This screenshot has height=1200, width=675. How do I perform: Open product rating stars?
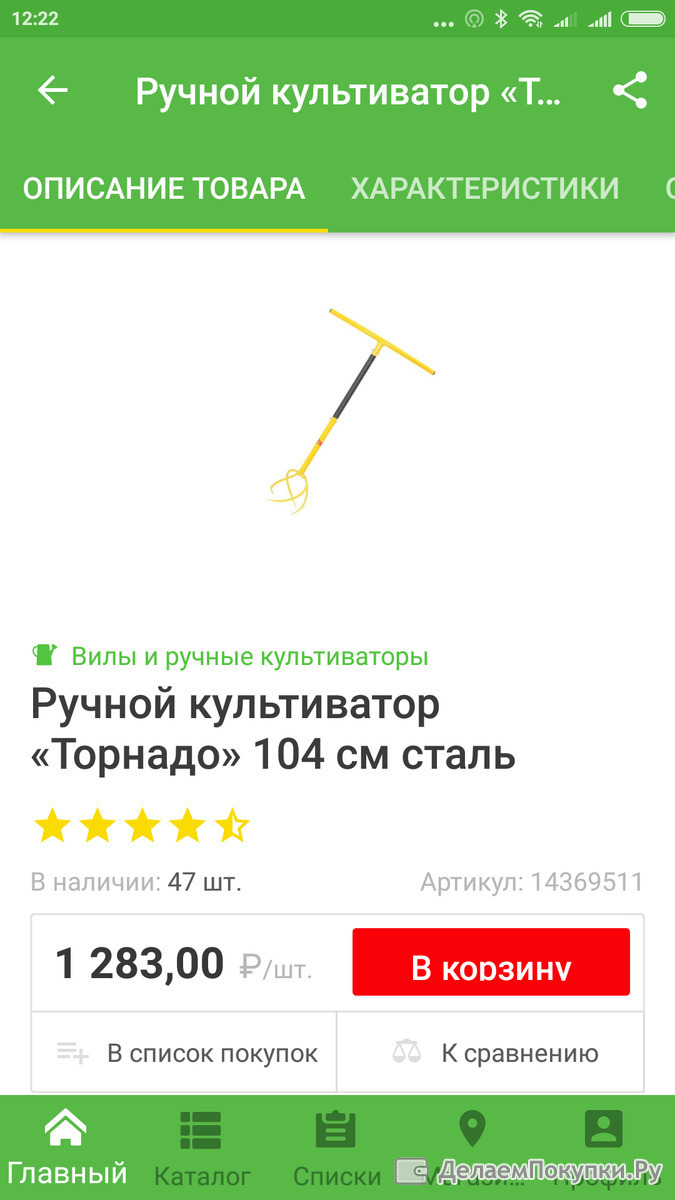click(141, 827)
